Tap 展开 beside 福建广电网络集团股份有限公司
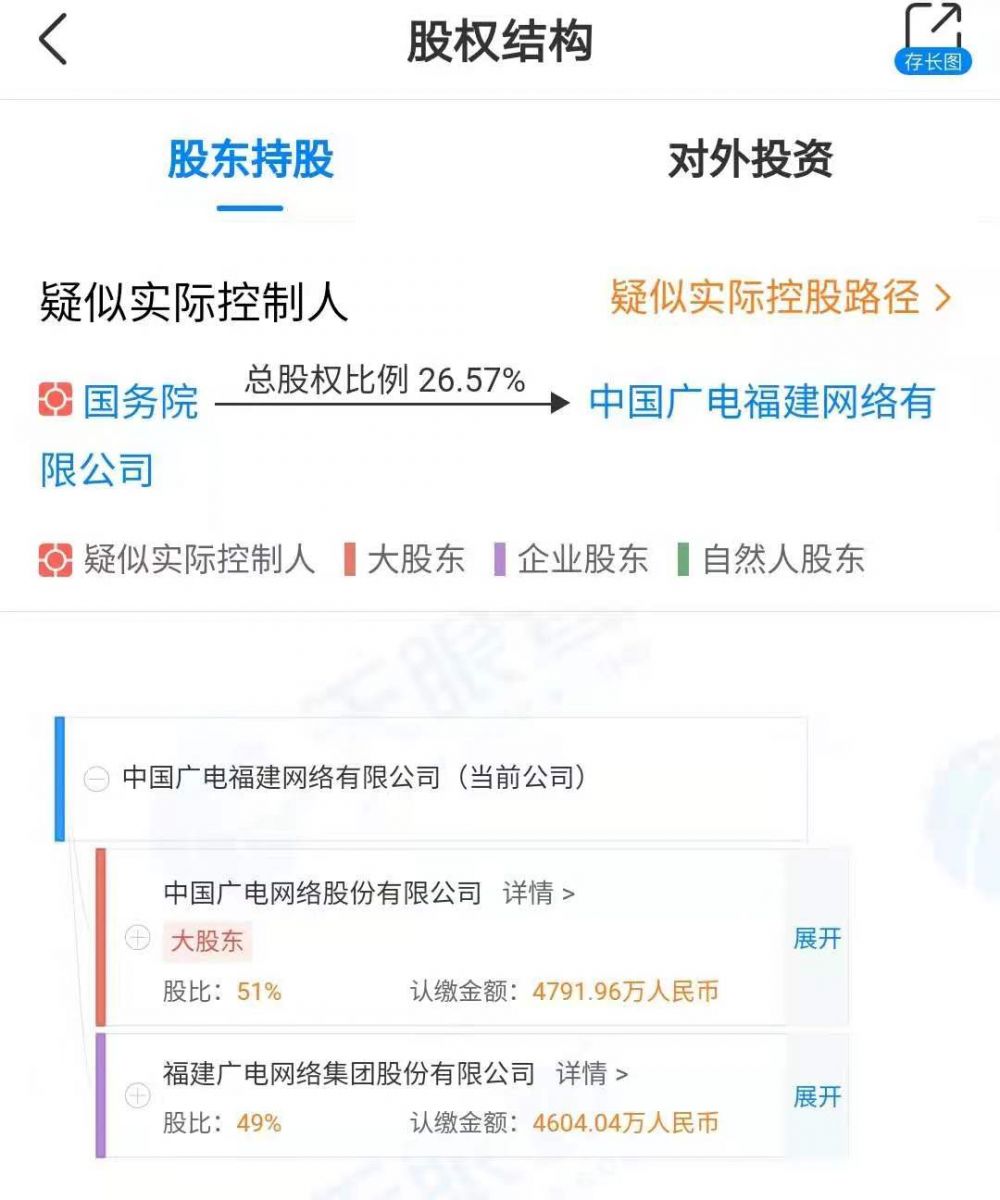This screenshot has width=1000, height=1200. (x=816, y=1097)
